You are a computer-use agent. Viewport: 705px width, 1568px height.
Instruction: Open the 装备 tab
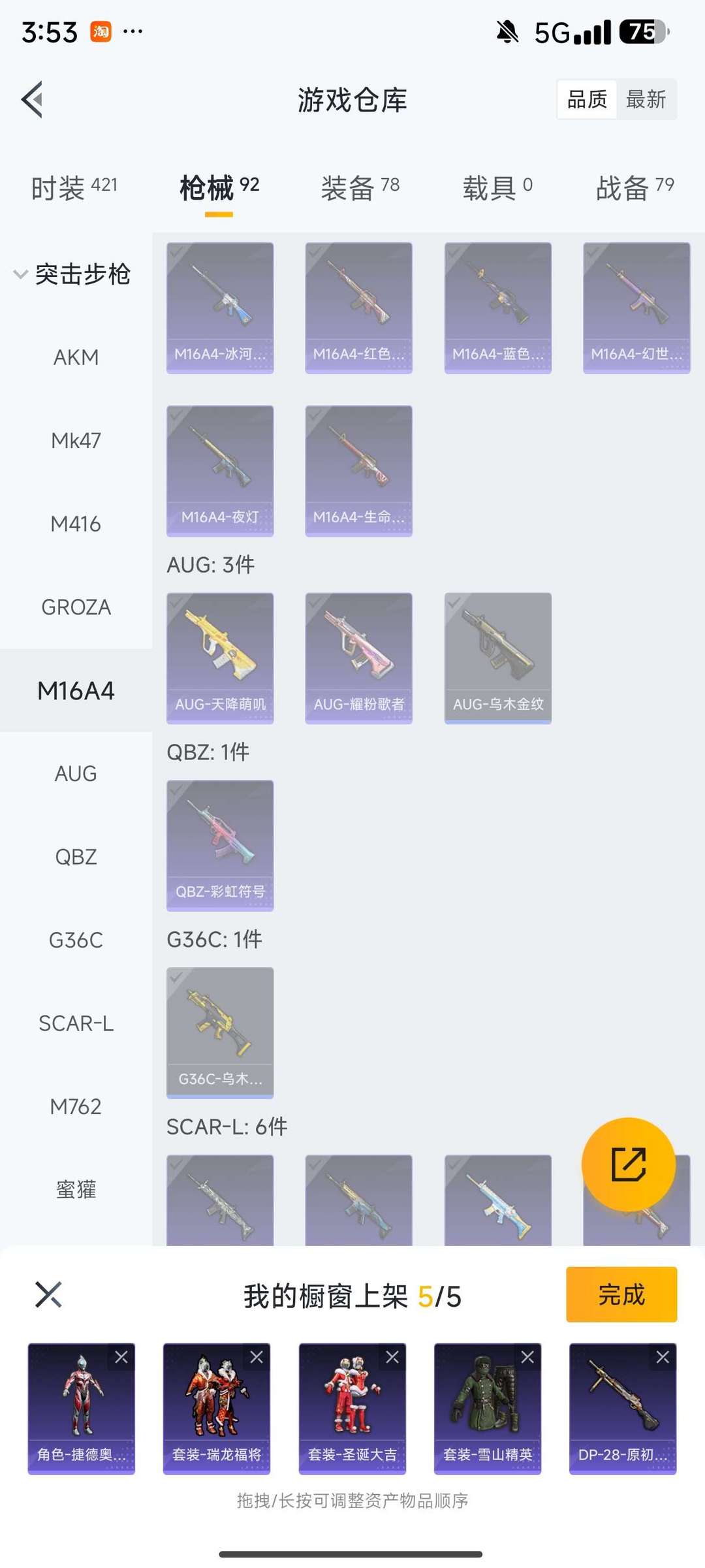[360, 188]
